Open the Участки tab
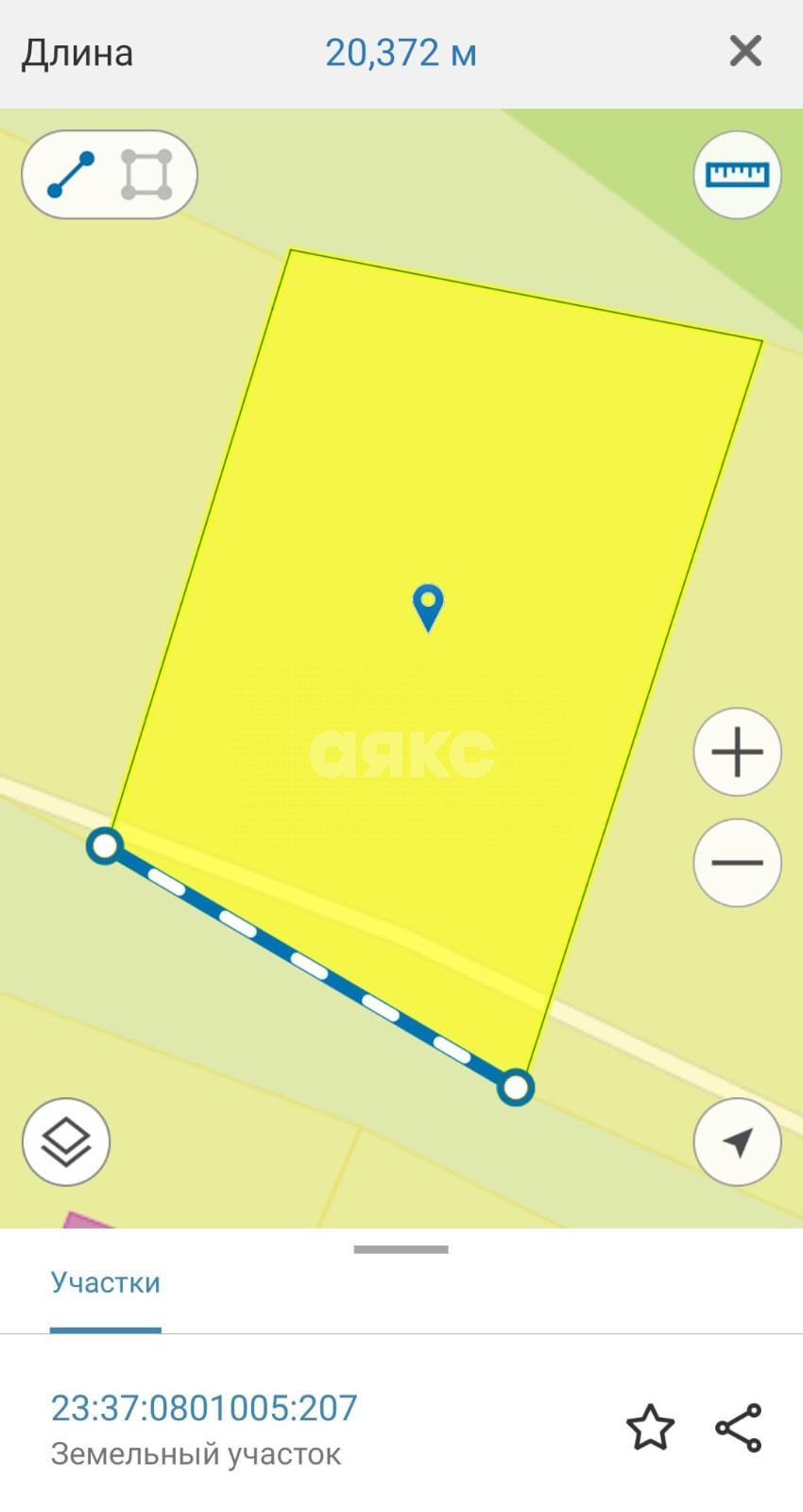The height and width of the screenshot is (1512, 803). [106, 1282]
